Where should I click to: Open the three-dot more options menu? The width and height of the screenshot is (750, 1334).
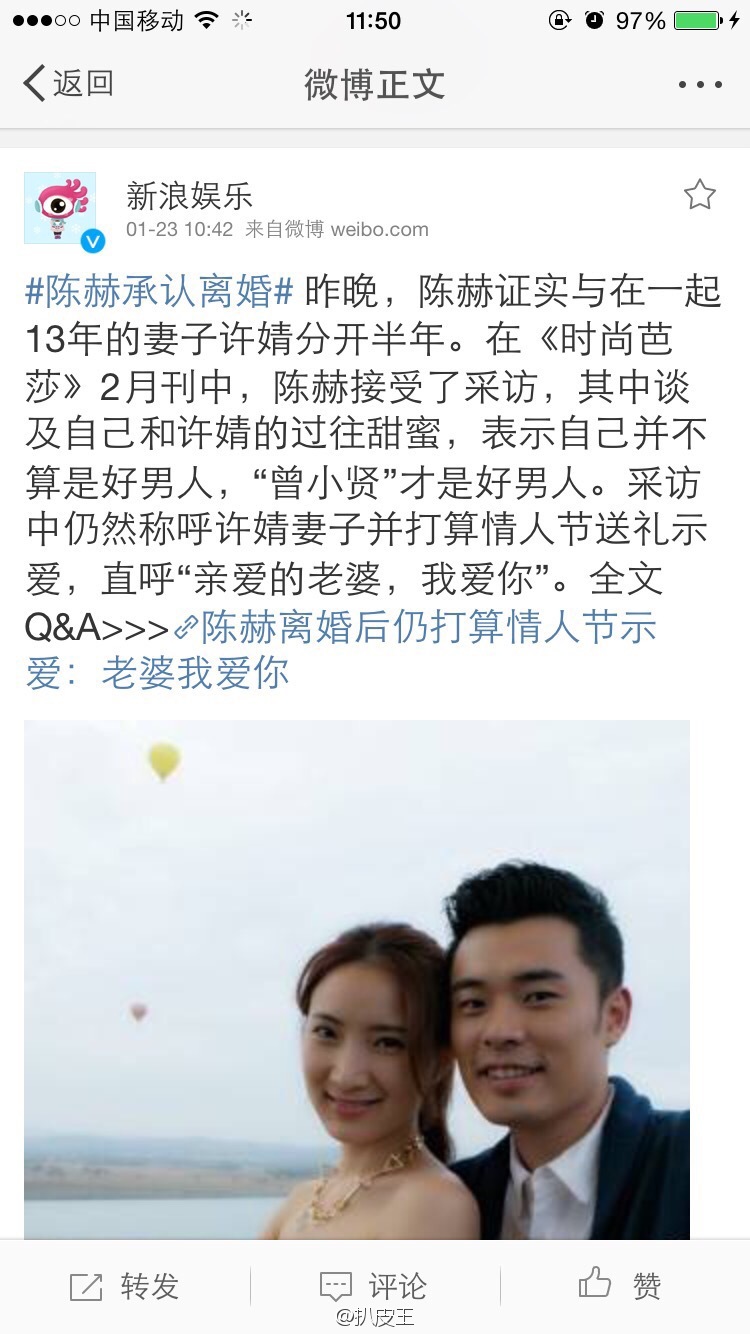(x=700, y=86)
